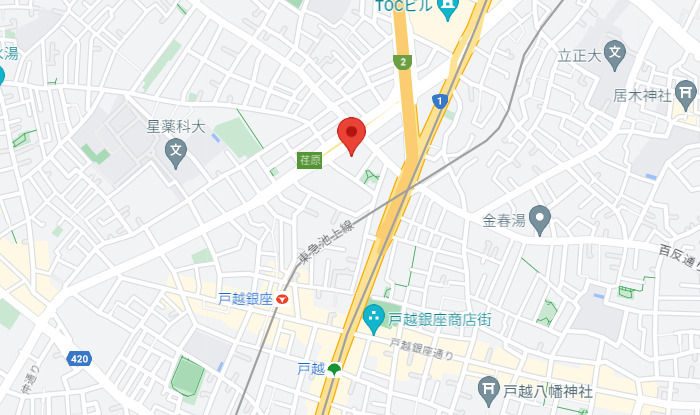The height and width of the screenshot is (415, 700).
Task: Open the 居木神社 shrine marker
Action: (x=685, y=95)
